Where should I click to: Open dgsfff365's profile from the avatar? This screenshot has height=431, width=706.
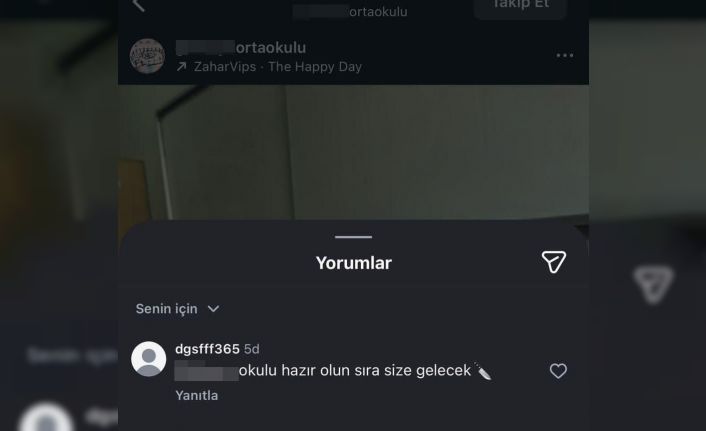point(149,359)
